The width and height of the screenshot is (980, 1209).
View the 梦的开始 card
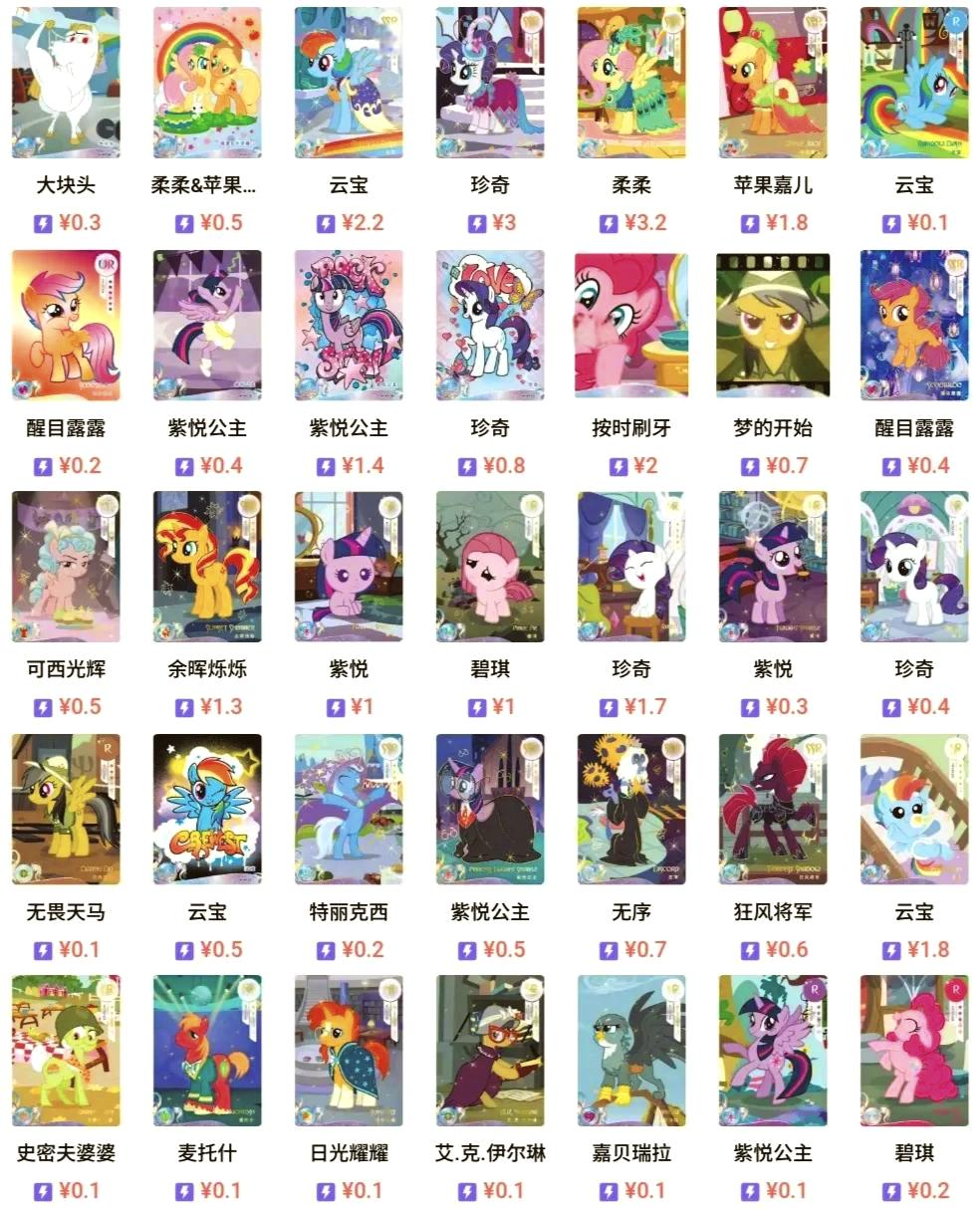(x=773, y=326)
